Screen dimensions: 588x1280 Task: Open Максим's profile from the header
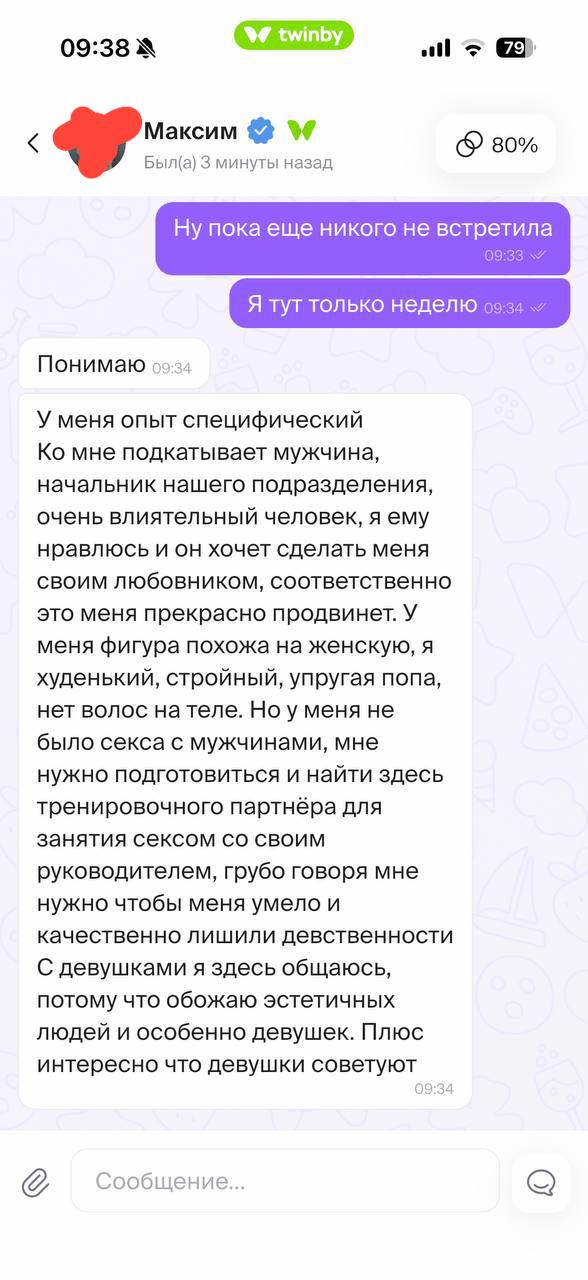[191, 130]
